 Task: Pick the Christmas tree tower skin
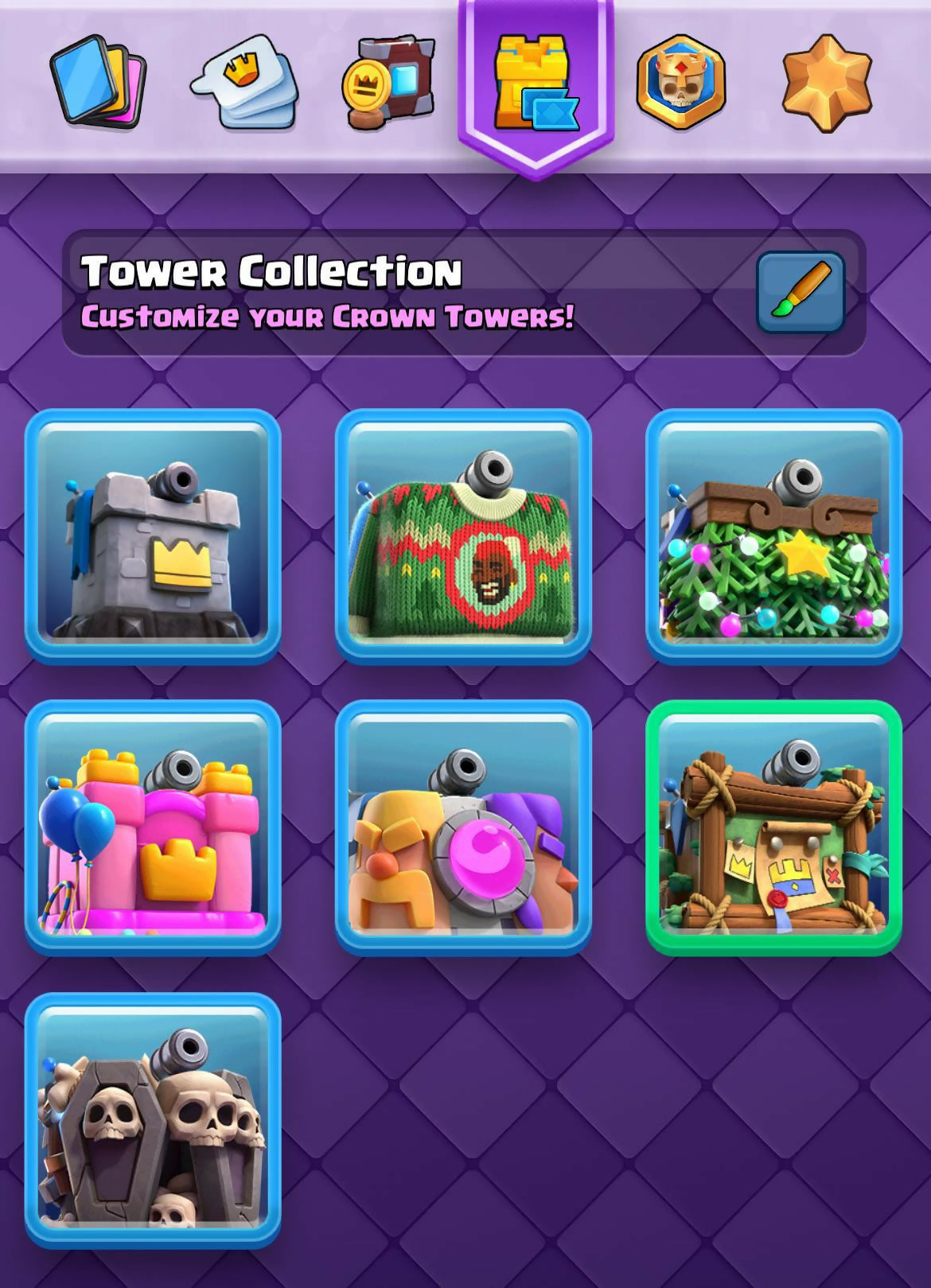coord(773,535)
